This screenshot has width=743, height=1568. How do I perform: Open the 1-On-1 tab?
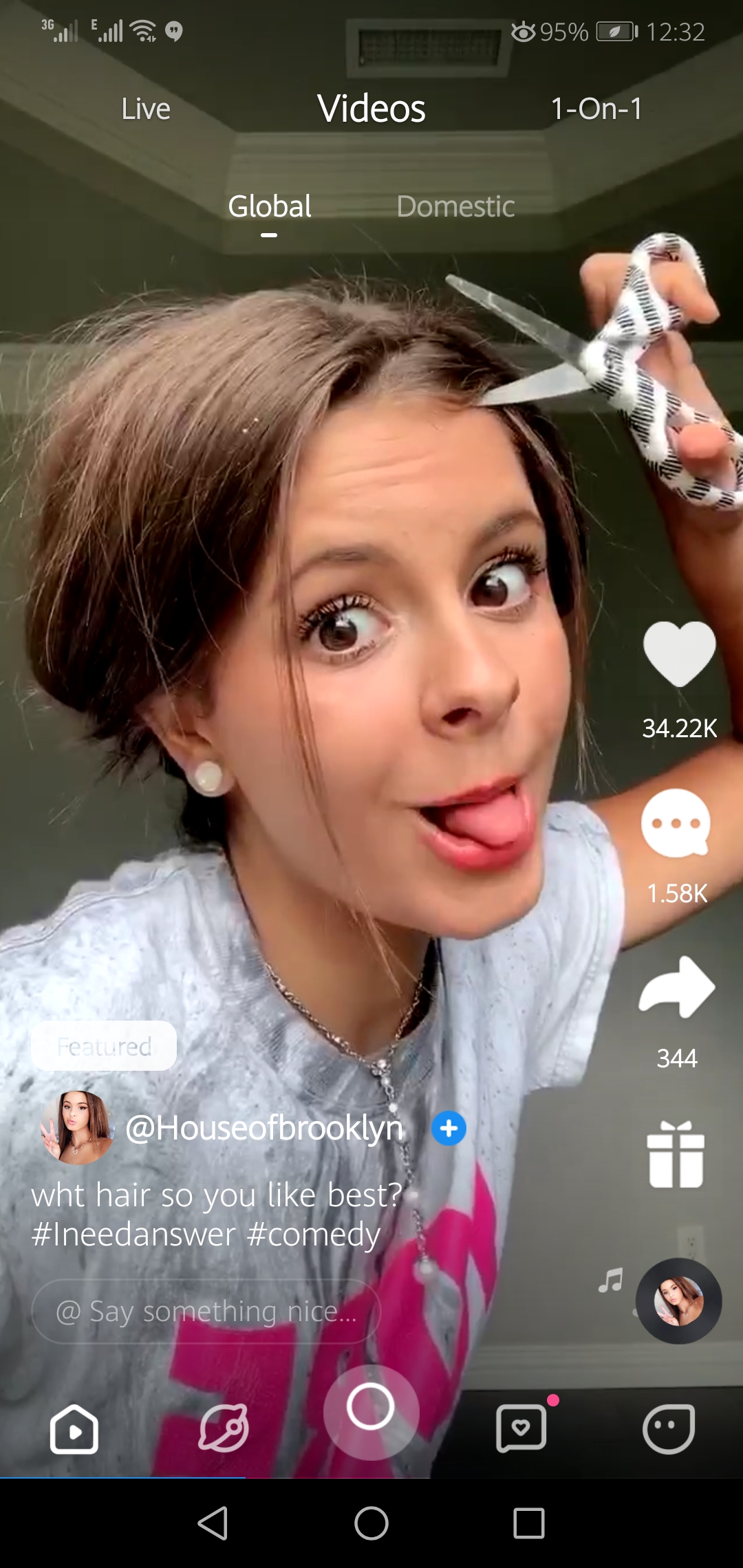[596, 109]
